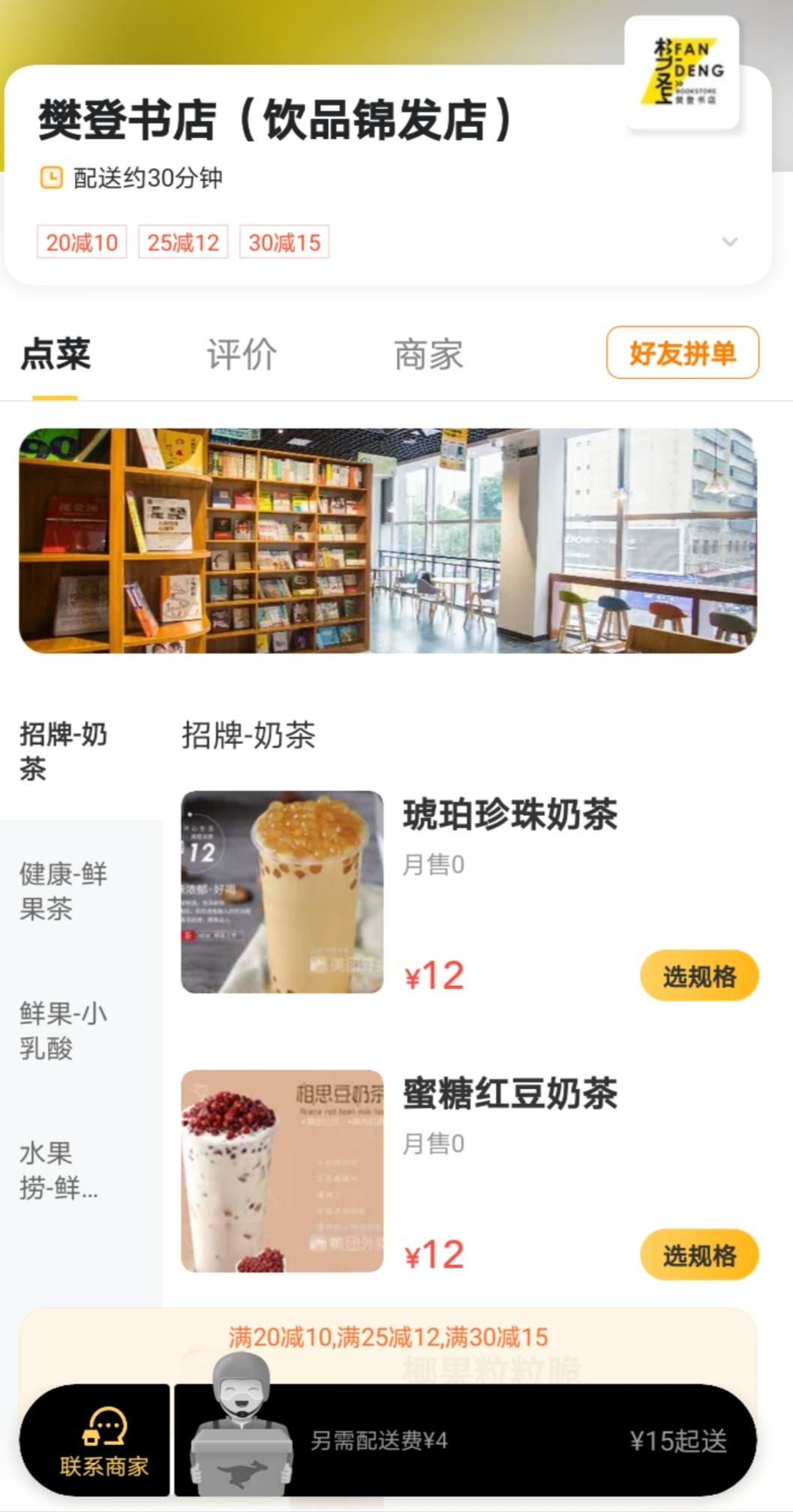
Task: Choose specs for 琥珀珍珠奶茶
Action: point(698,976)
